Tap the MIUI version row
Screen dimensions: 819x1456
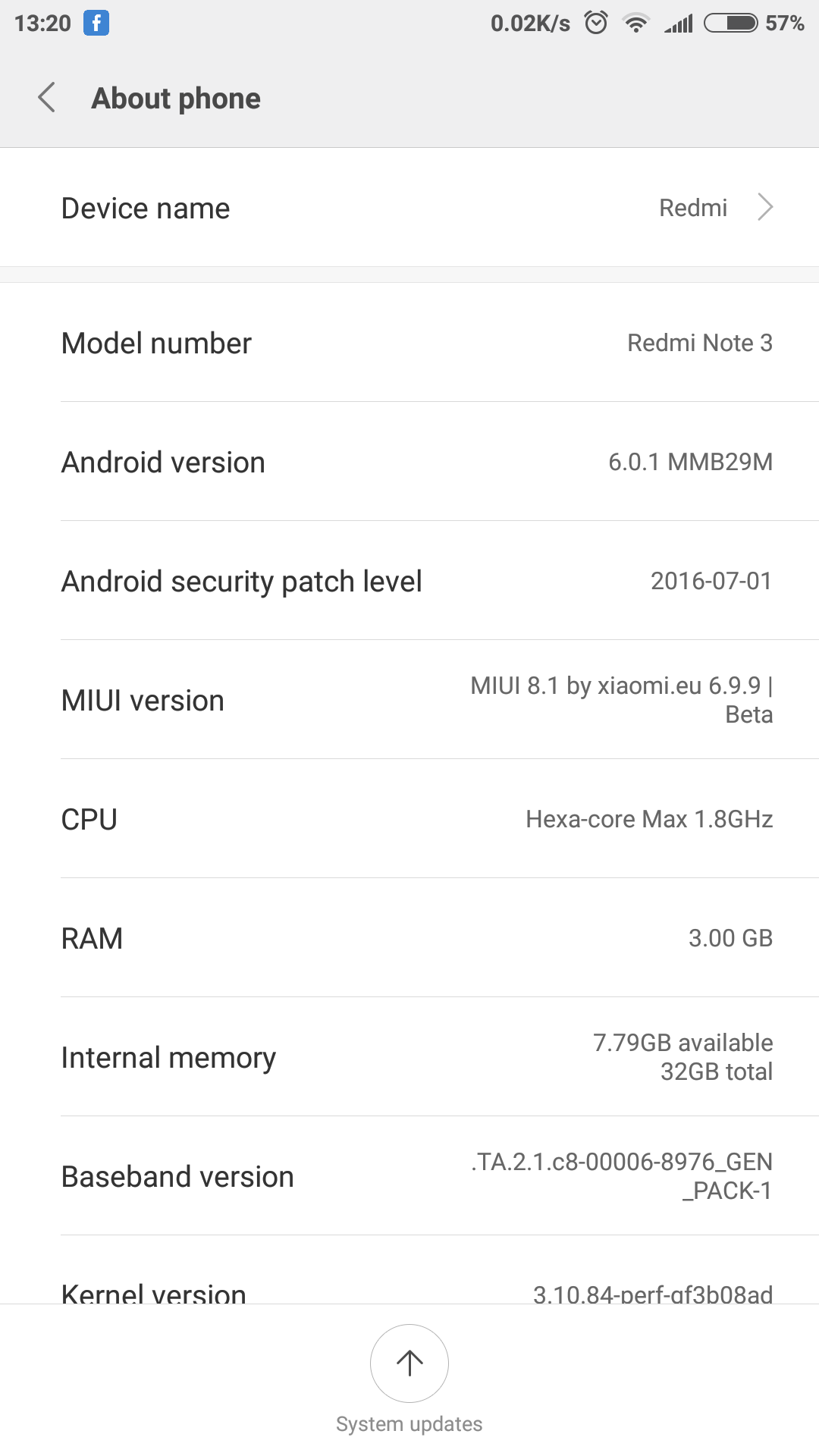click(x=409, y=700)
